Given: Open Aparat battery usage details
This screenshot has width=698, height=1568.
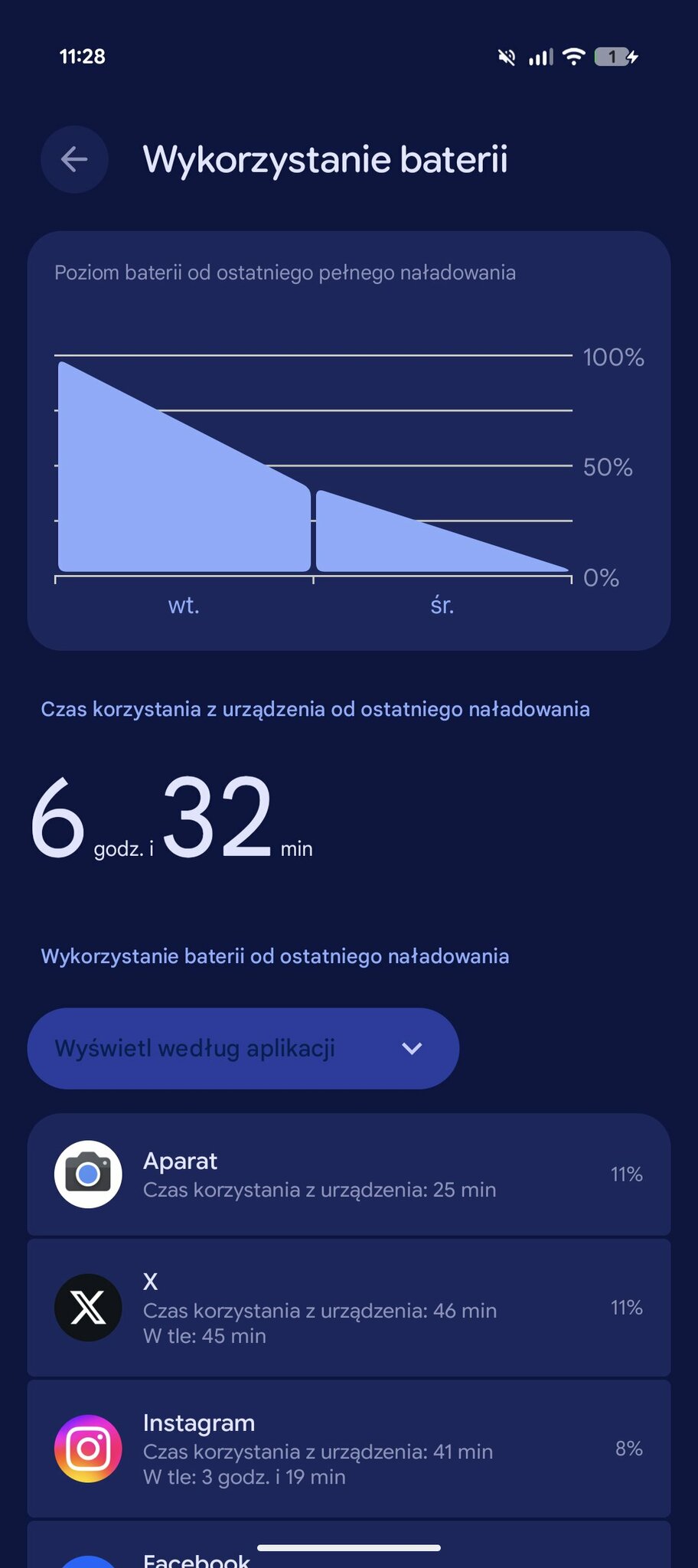Looking at the screenshot, I should pos(349,1174).
